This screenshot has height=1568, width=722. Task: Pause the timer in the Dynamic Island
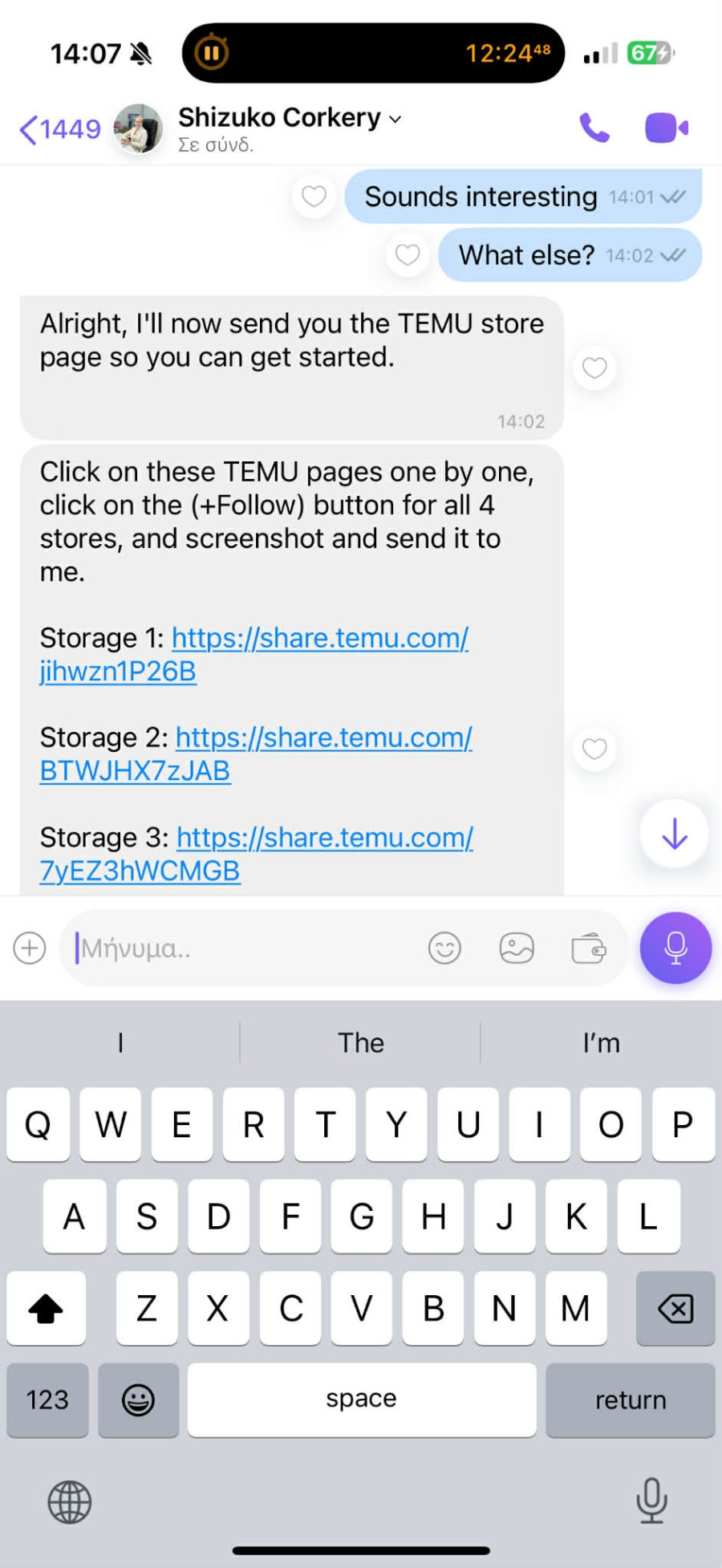[212, 53]
